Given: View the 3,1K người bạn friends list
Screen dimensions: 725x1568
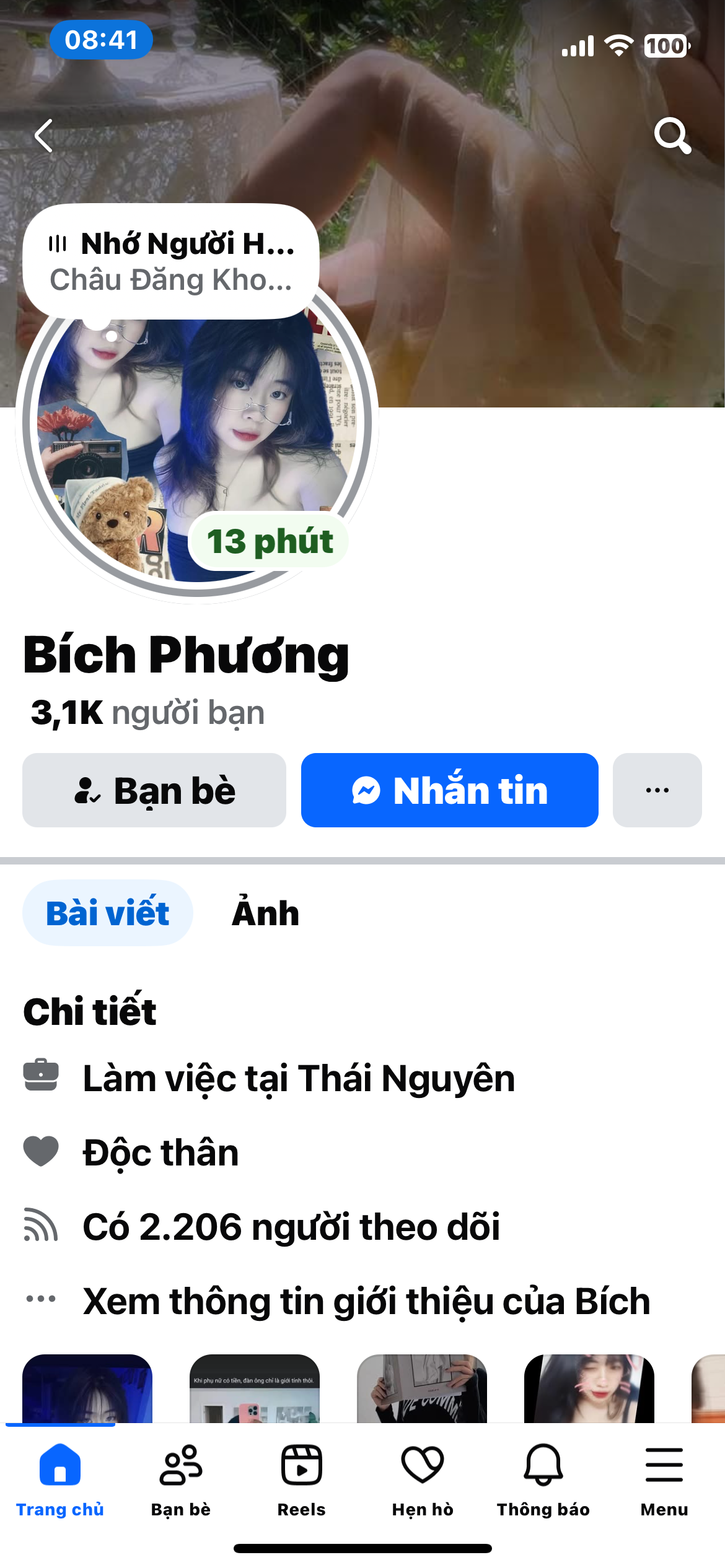Looking at the screenshot, I should pyautogui.click(x=147, y=712).
